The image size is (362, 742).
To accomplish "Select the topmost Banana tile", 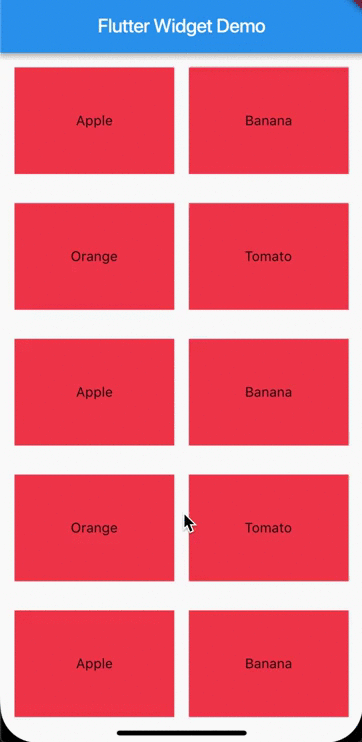I will coord(269,121).
